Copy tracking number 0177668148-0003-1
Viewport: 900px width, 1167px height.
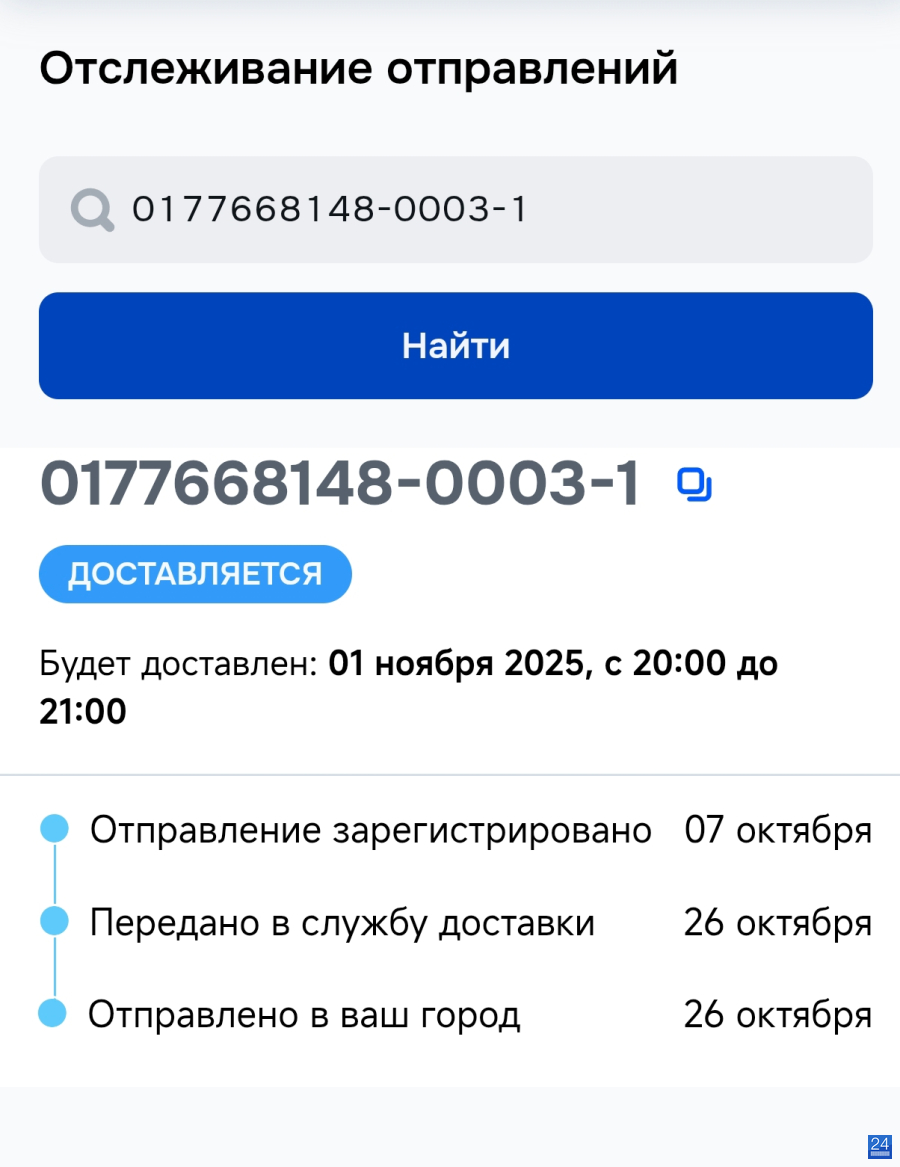[694, 485]
